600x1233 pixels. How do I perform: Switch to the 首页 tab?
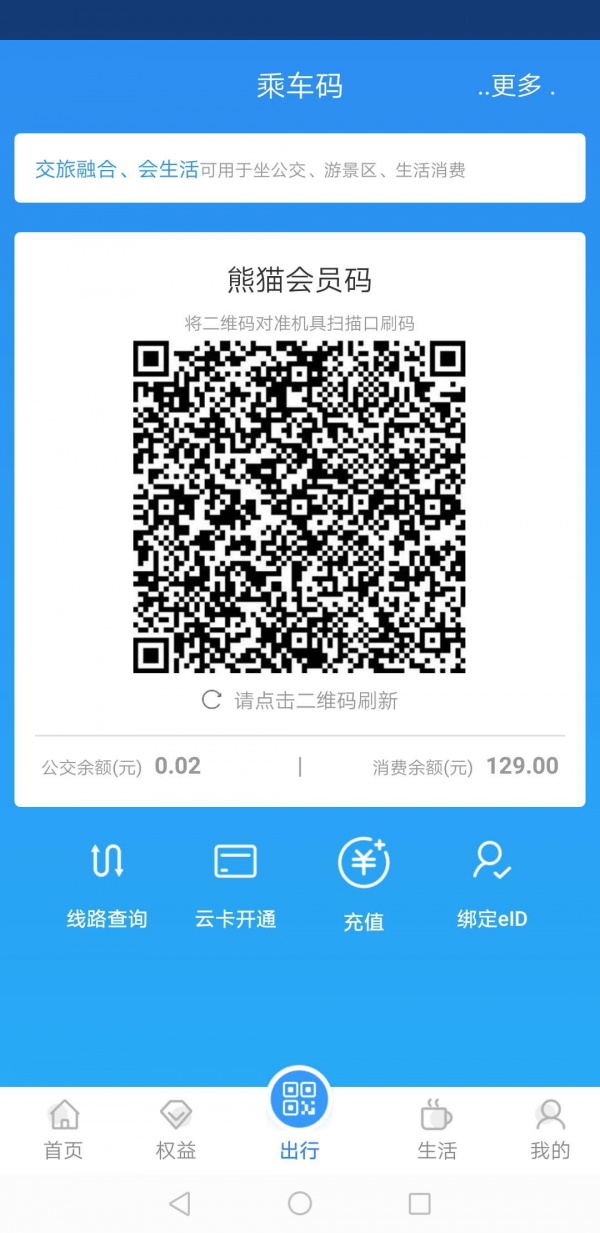[x=63, y=1130]
